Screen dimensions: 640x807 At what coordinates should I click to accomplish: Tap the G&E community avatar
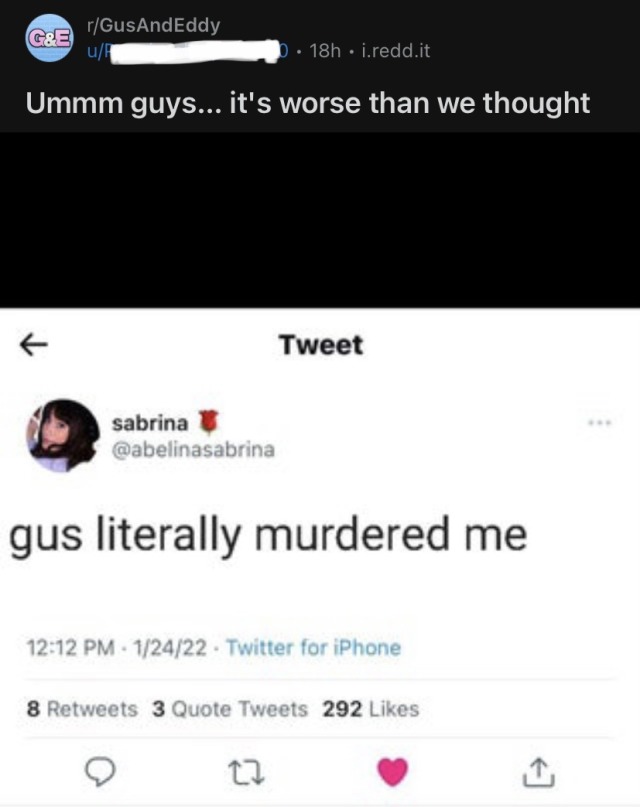pos(48,38)
